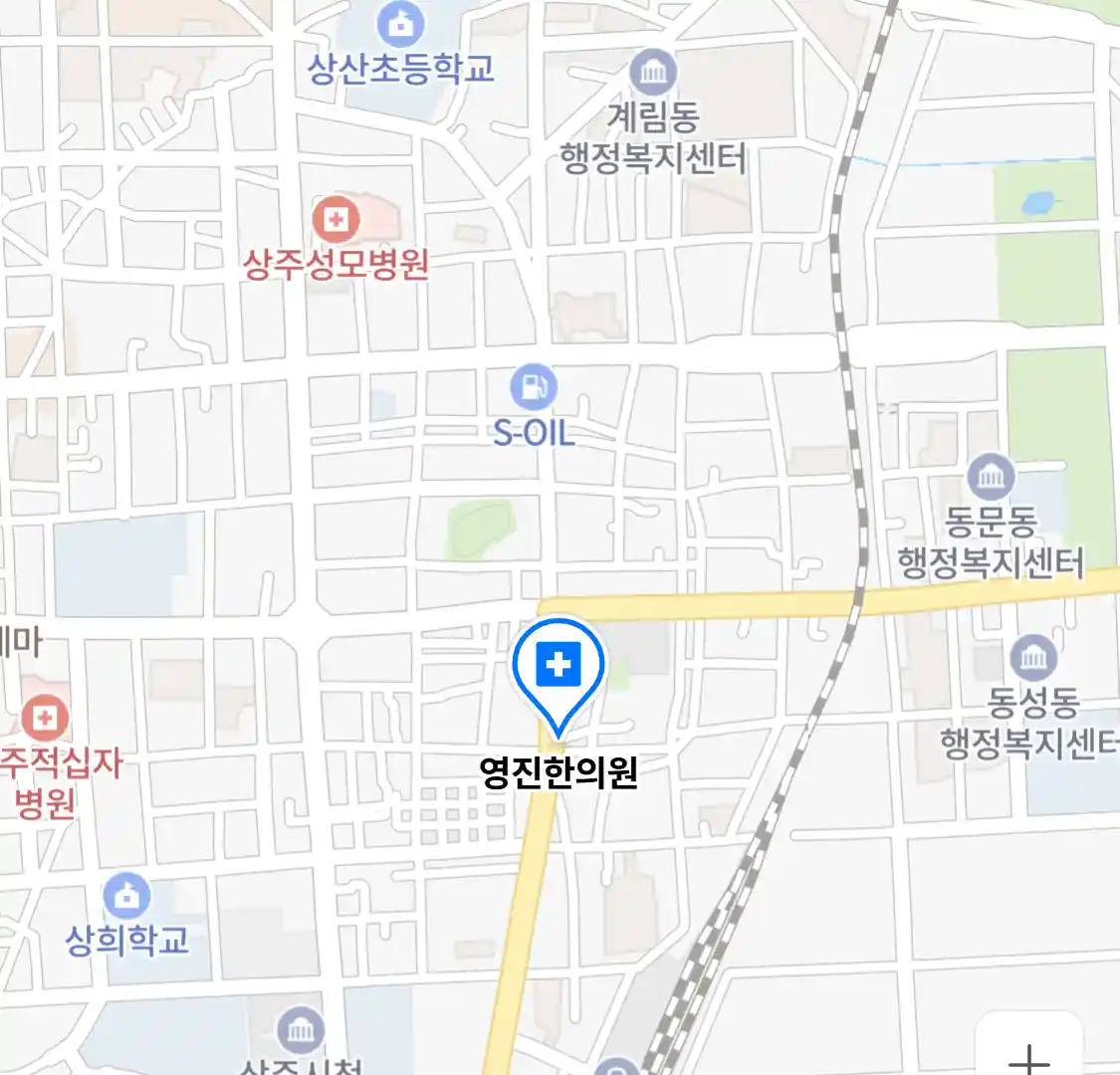Image resolution: width=1120 pixels, height=1075 pixels.
Task: Open the 계림동 행정복지센터 marker
Action: click(653, 71)
